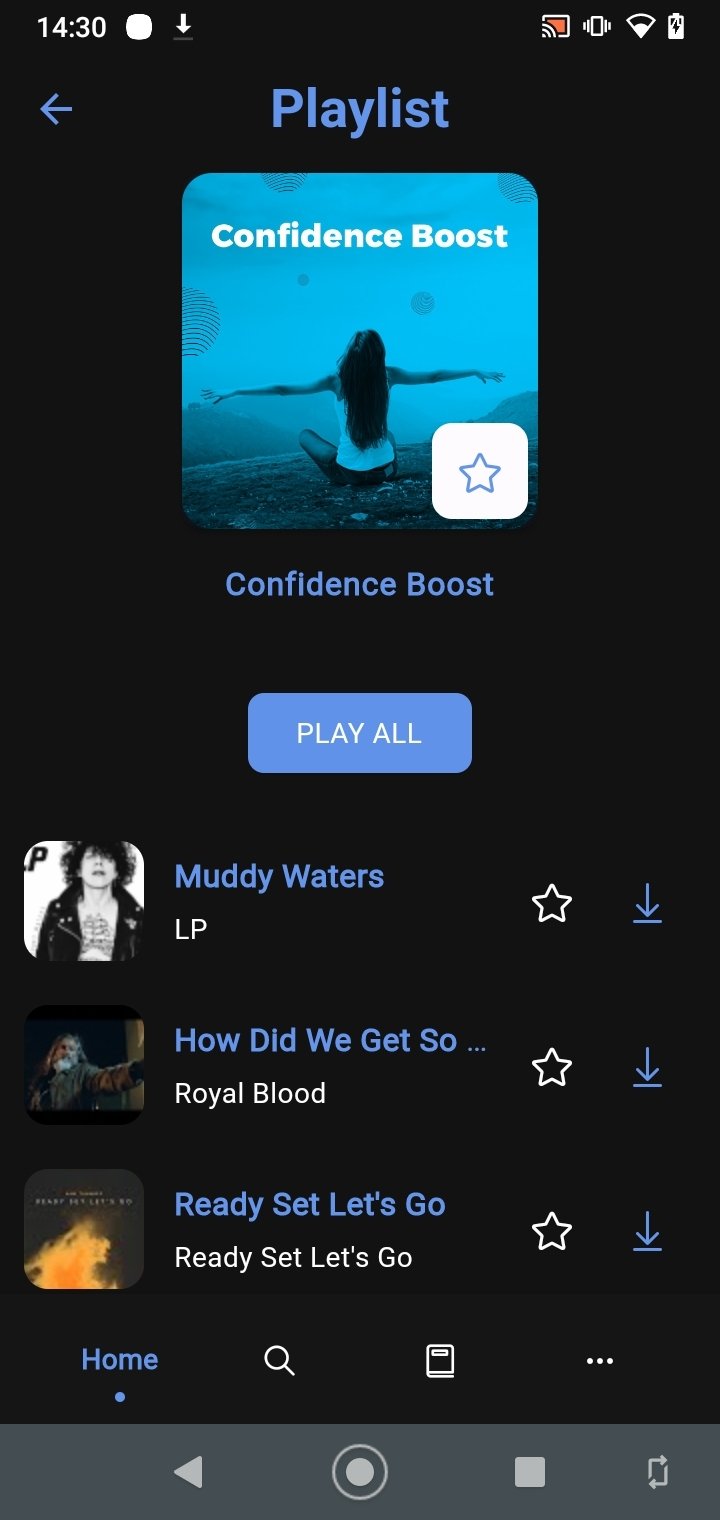The image size is (720, 1520).
Task: Download the song Muddy Waters
Action: (646, 904)
